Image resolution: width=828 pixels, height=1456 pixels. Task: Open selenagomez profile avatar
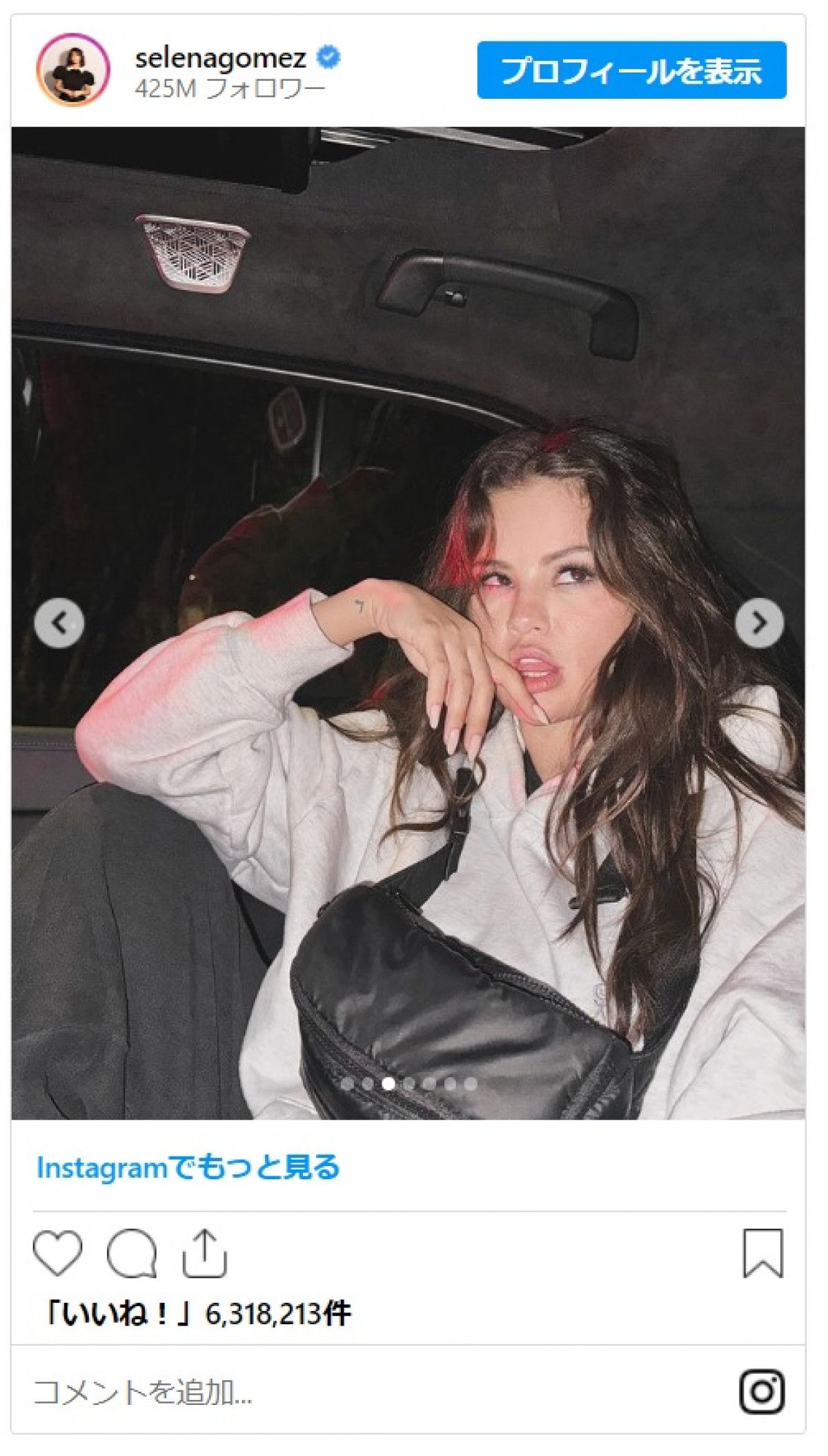[72, 70]
